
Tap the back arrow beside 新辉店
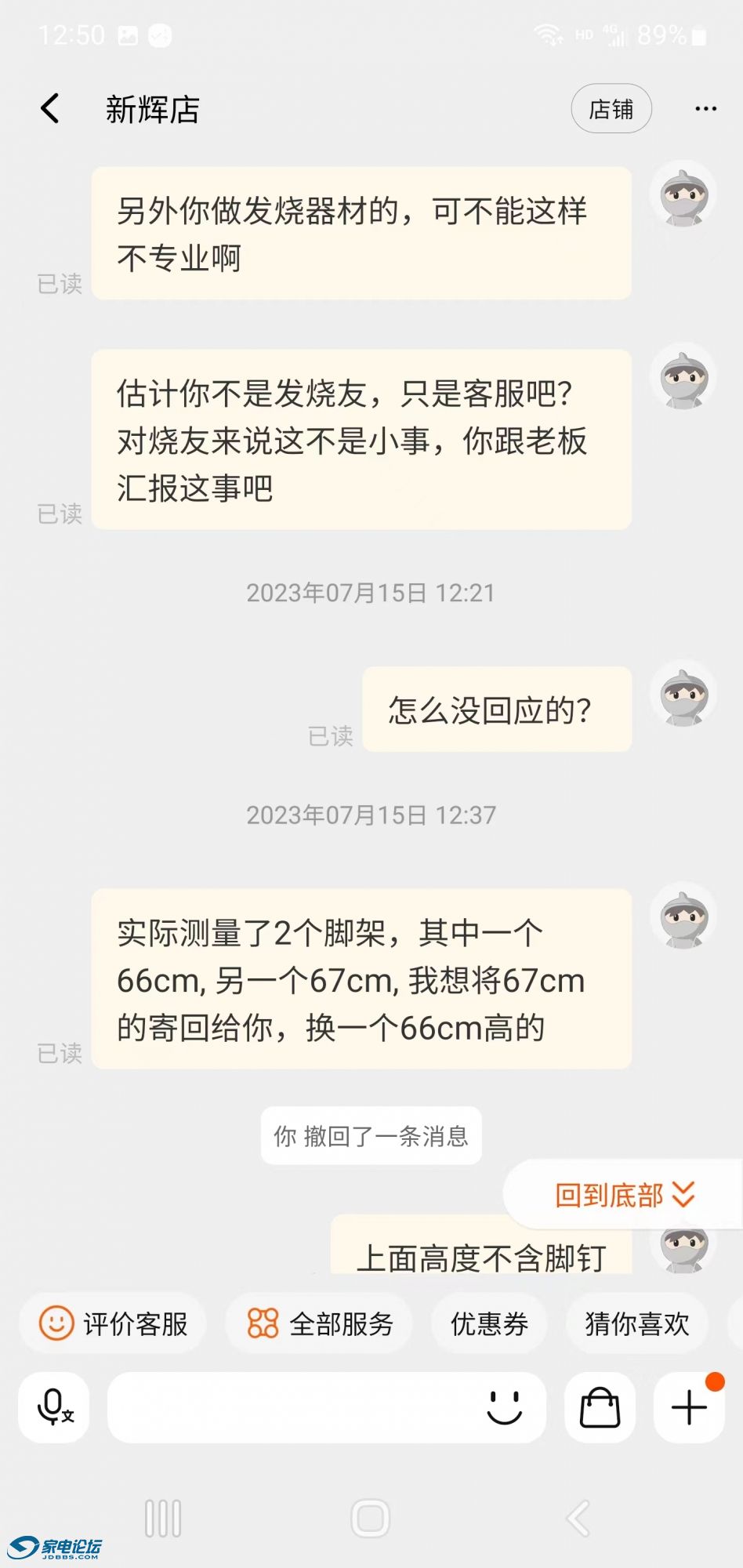click(x=49, y=108)
